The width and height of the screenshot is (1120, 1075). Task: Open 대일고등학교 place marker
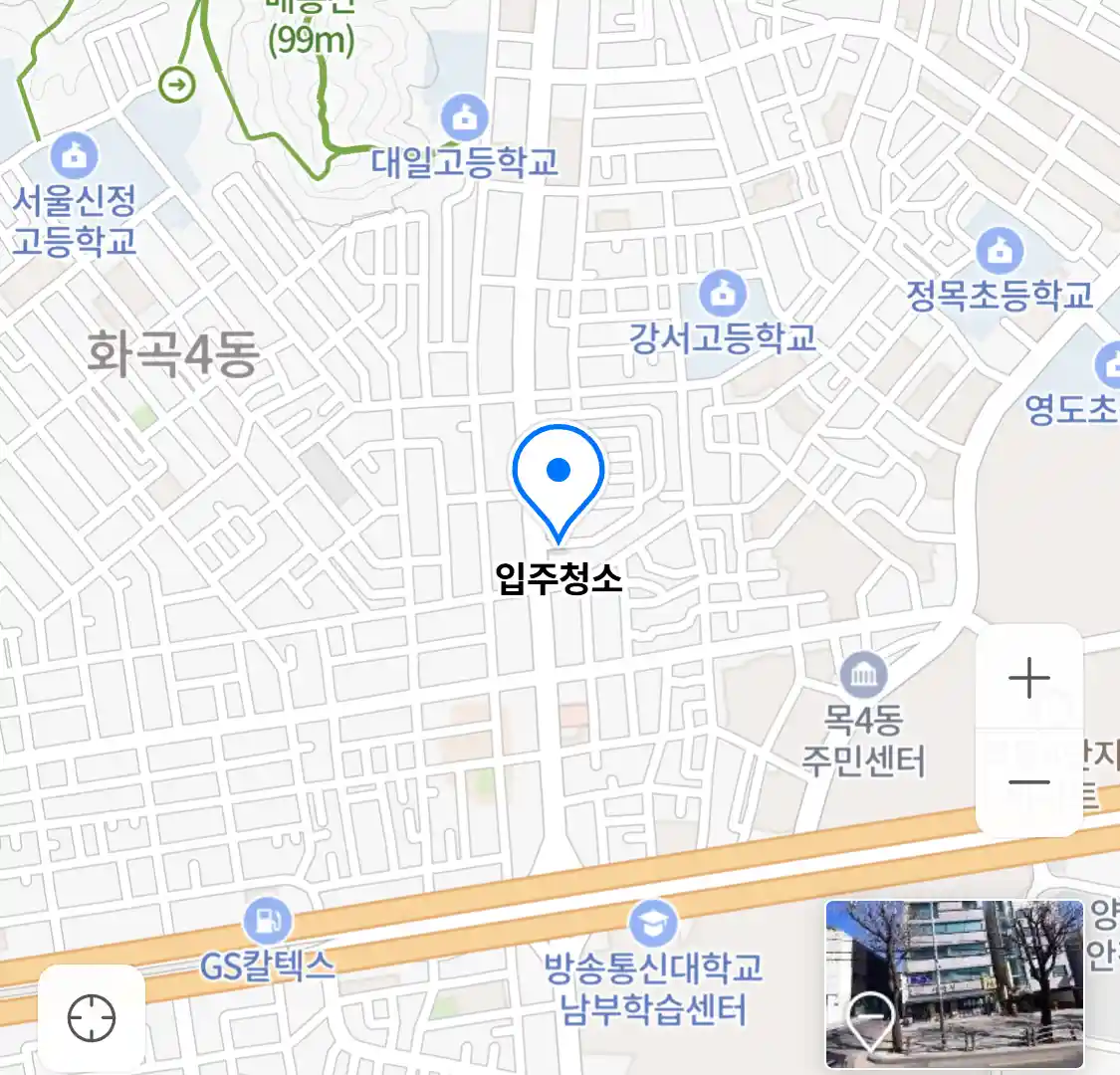pos(464,119)
